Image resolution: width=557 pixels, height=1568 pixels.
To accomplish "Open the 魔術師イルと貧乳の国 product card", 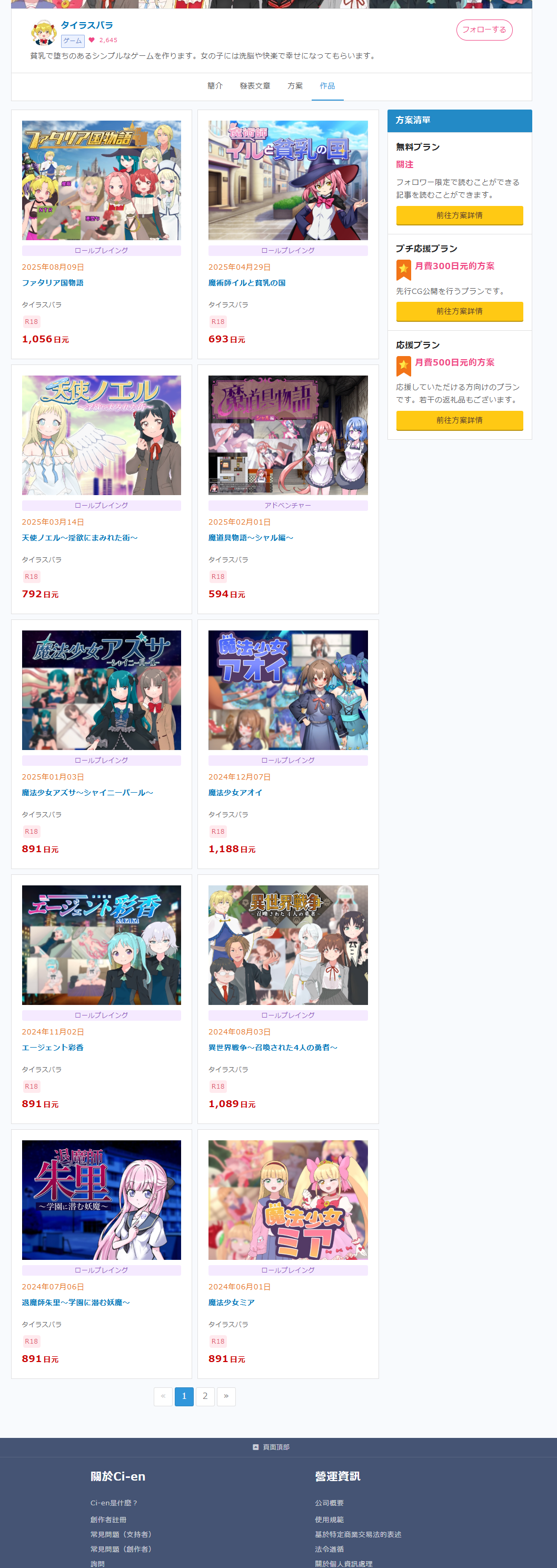I will 287,180.
